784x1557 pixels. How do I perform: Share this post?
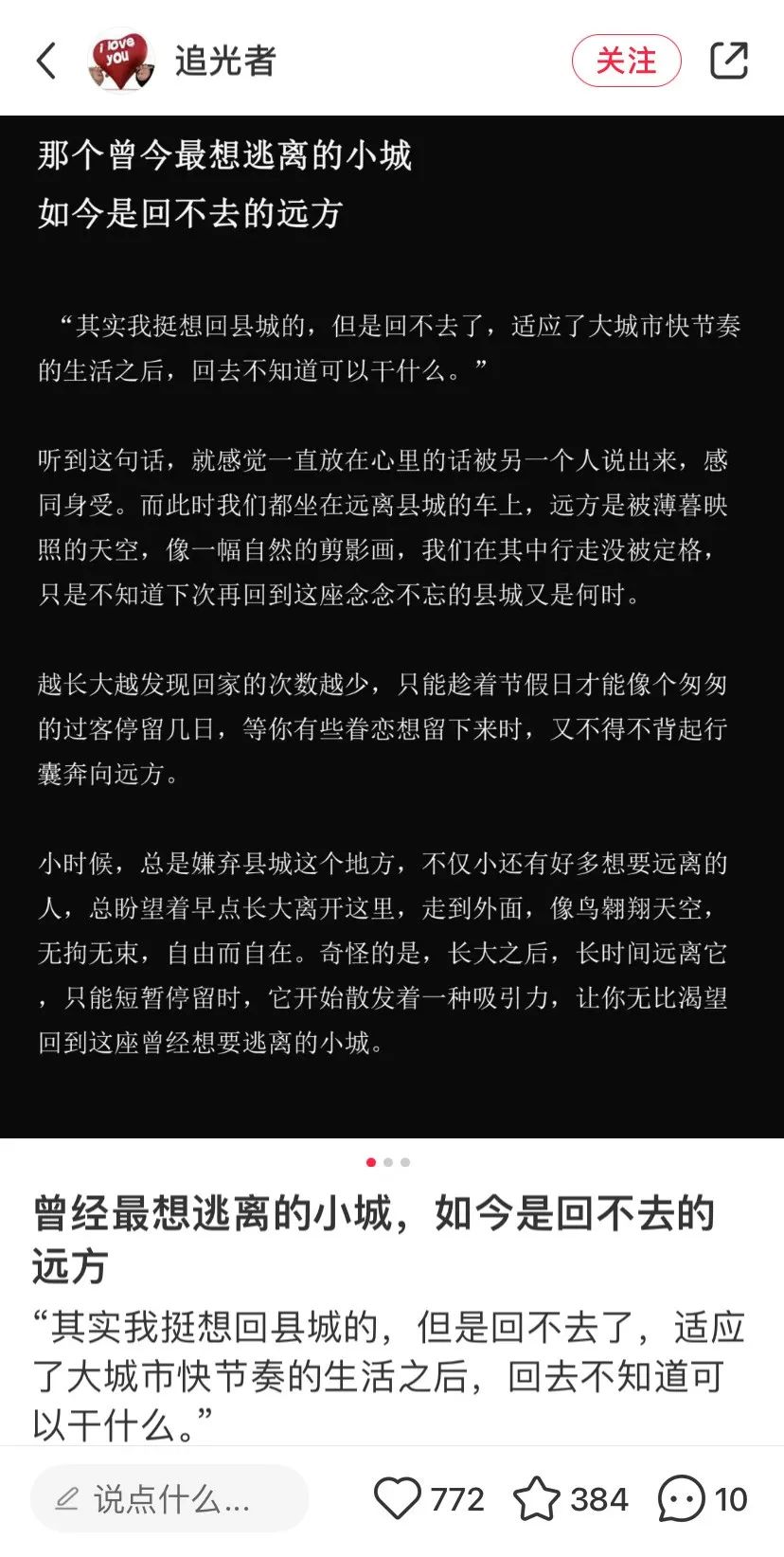pyautogui.click(x=728, y=61)
